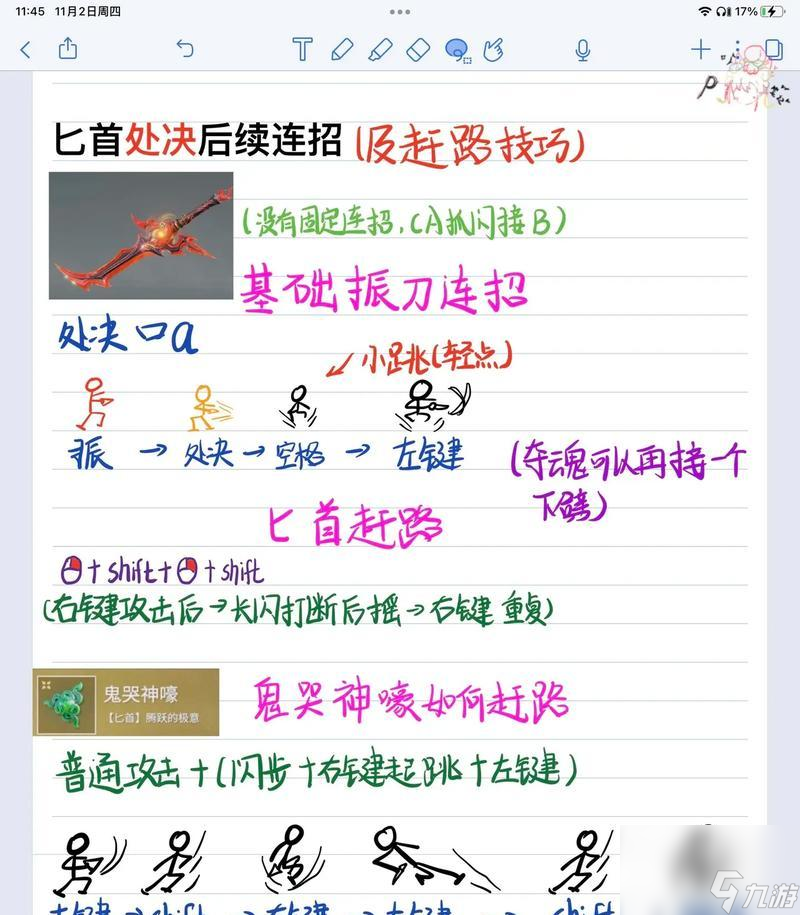Choose the pen tool
Screen dimensions: 800x915
pos(342,49)
